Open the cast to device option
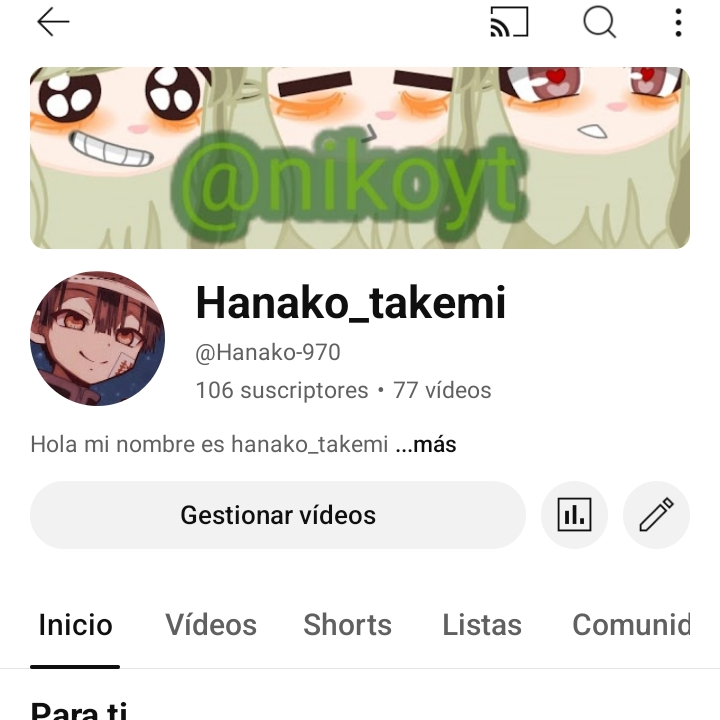The image size is (720, 720). tap(509, 22)
